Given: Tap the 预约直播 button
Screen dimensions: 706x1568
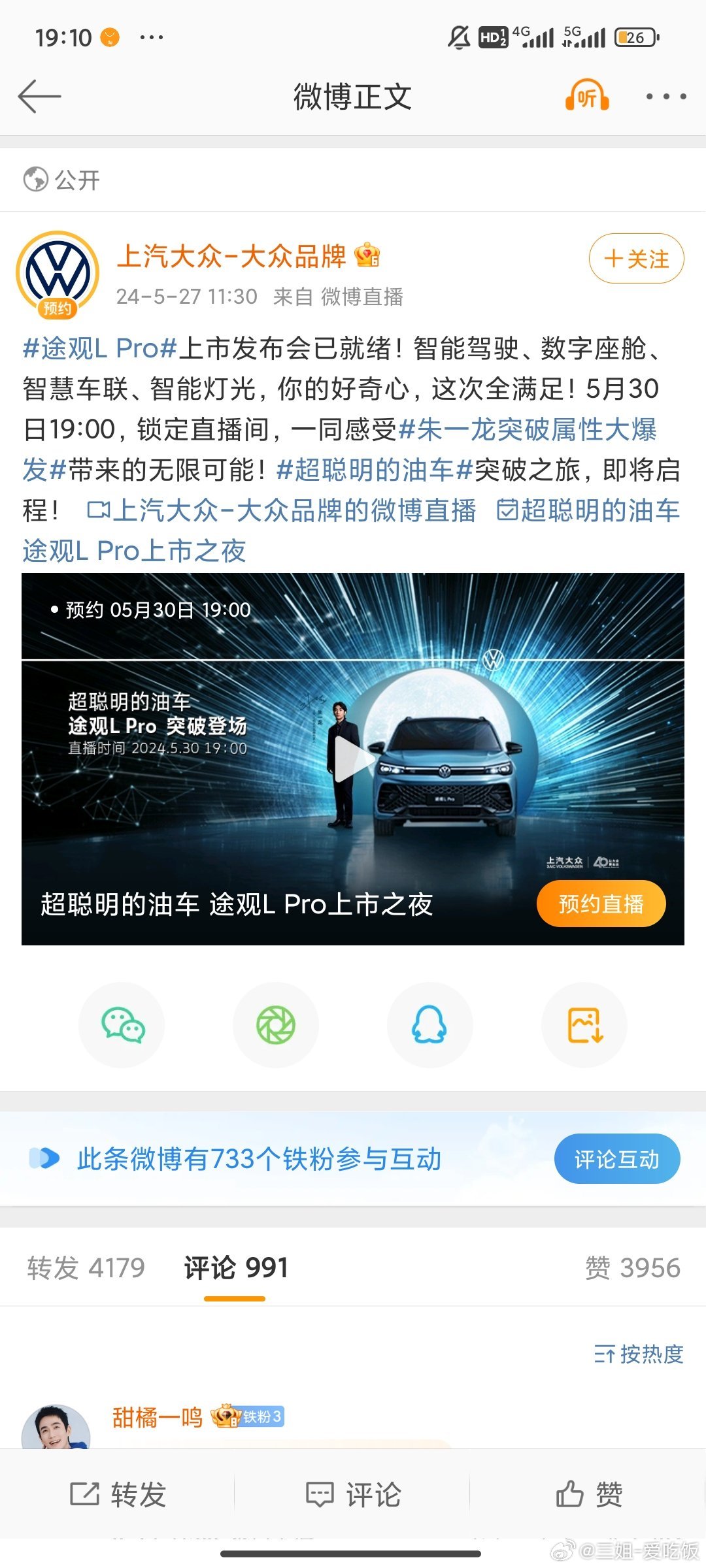Looking at the screenshot, I should click(x=601, y=904).
